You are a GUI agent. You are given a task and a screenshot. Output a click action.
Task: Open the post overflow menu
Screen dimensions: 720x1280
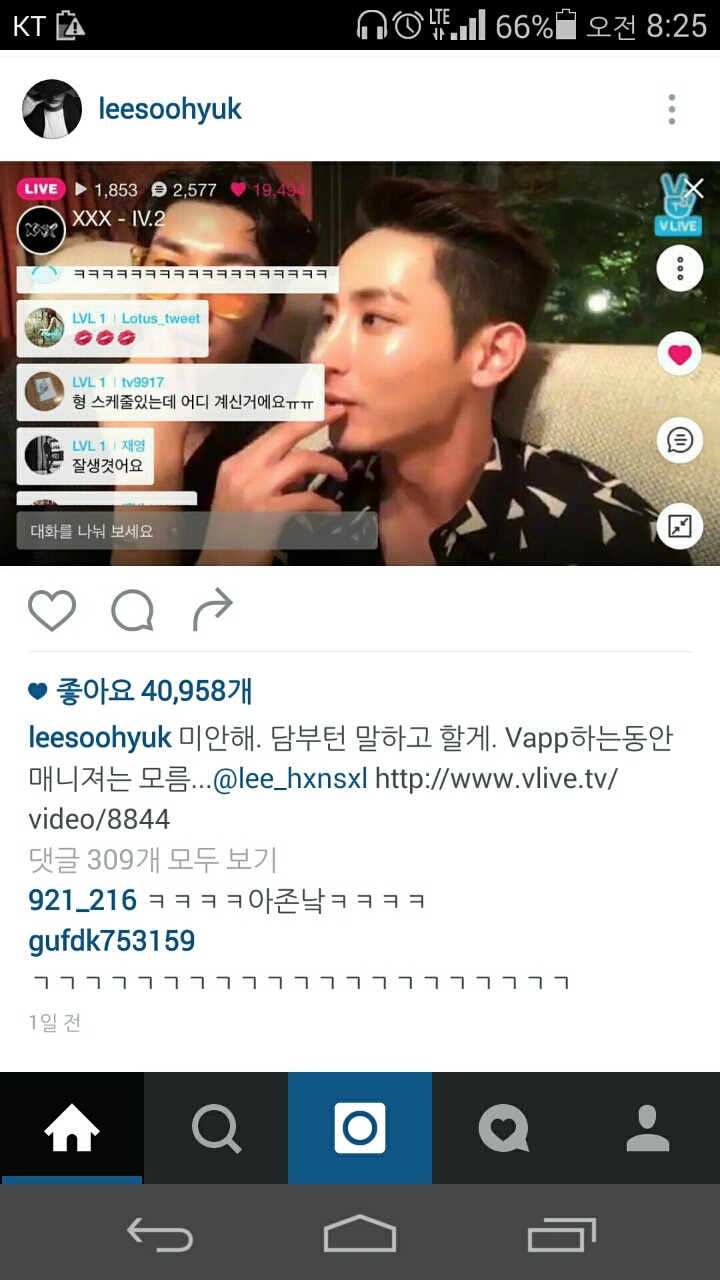pos(672,109)
